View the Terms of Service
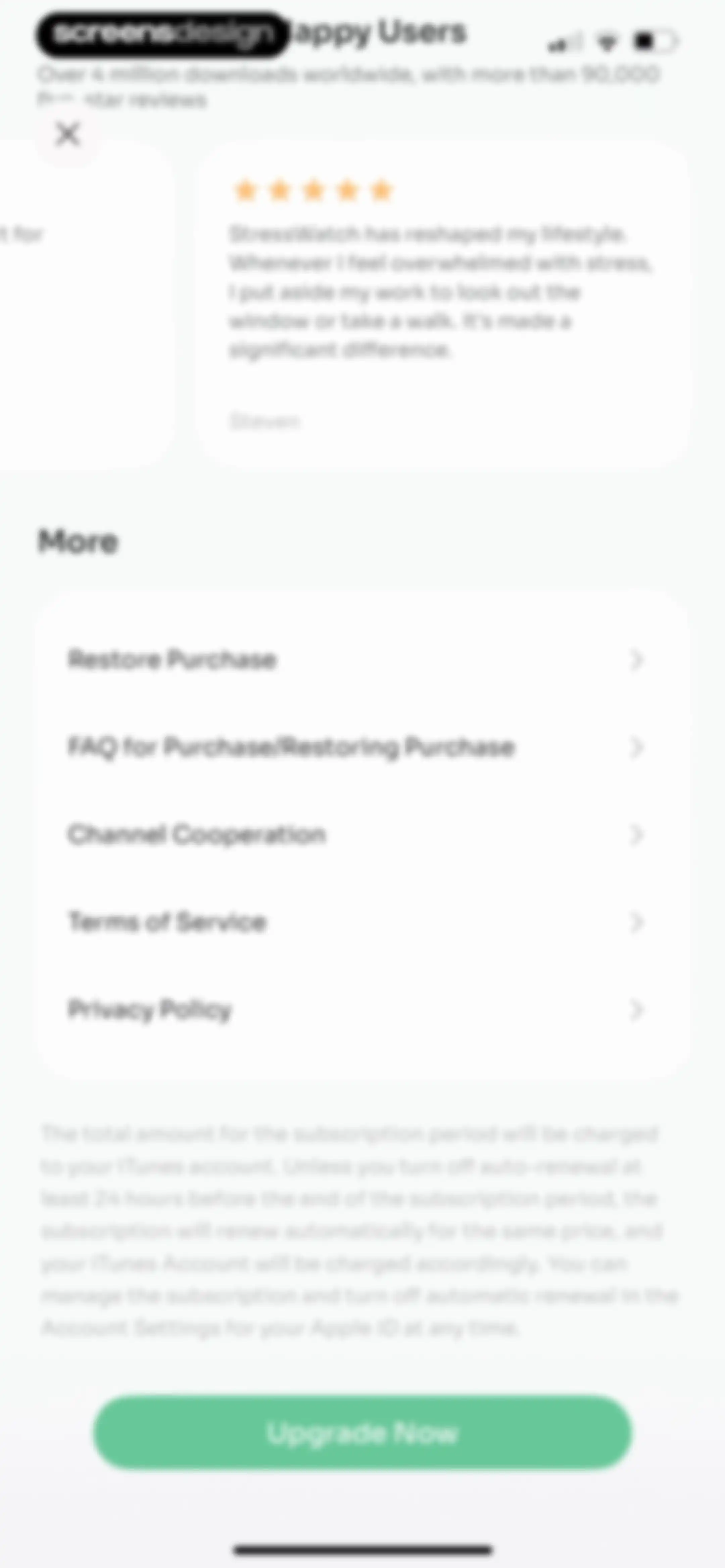725x1568 pixels. 363,922
